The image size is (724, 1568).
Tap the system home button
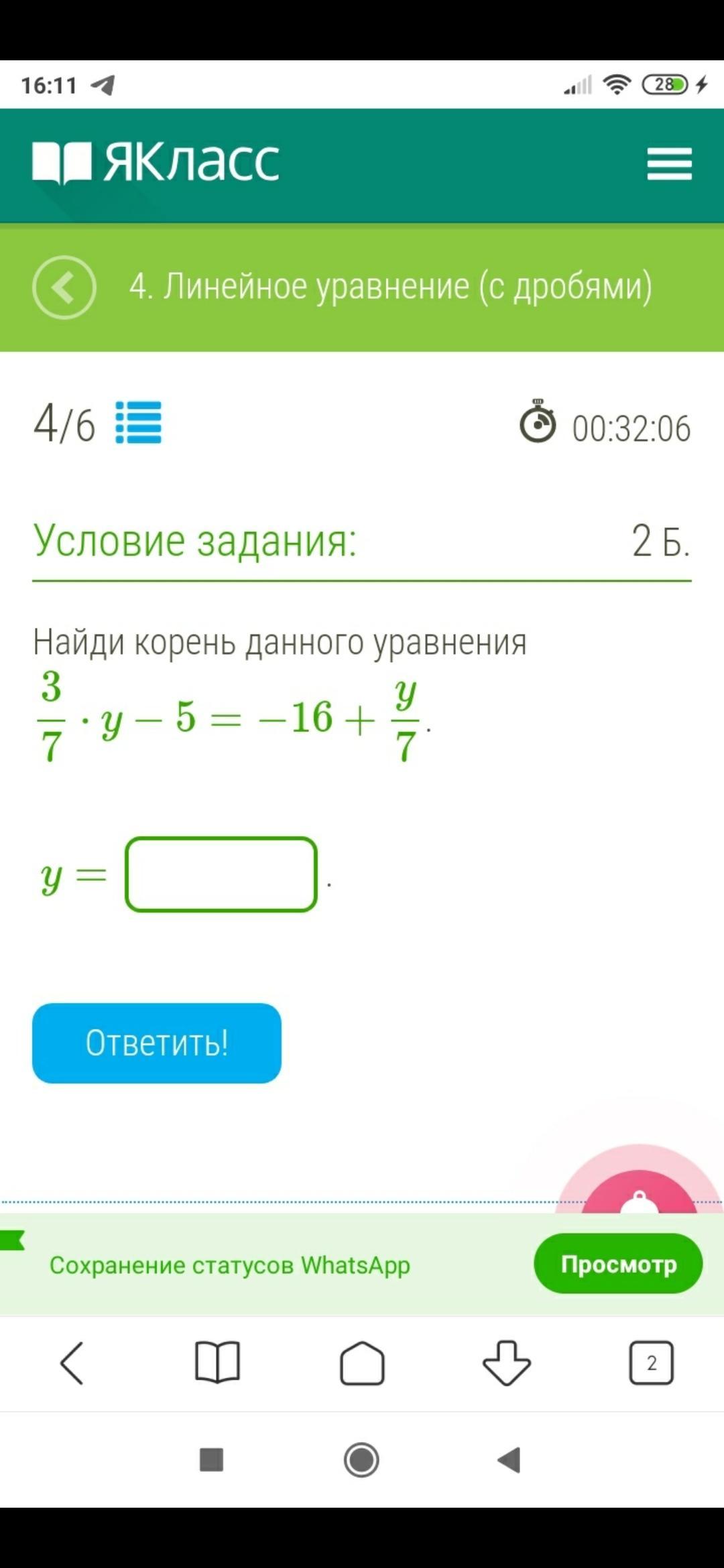362,1459
